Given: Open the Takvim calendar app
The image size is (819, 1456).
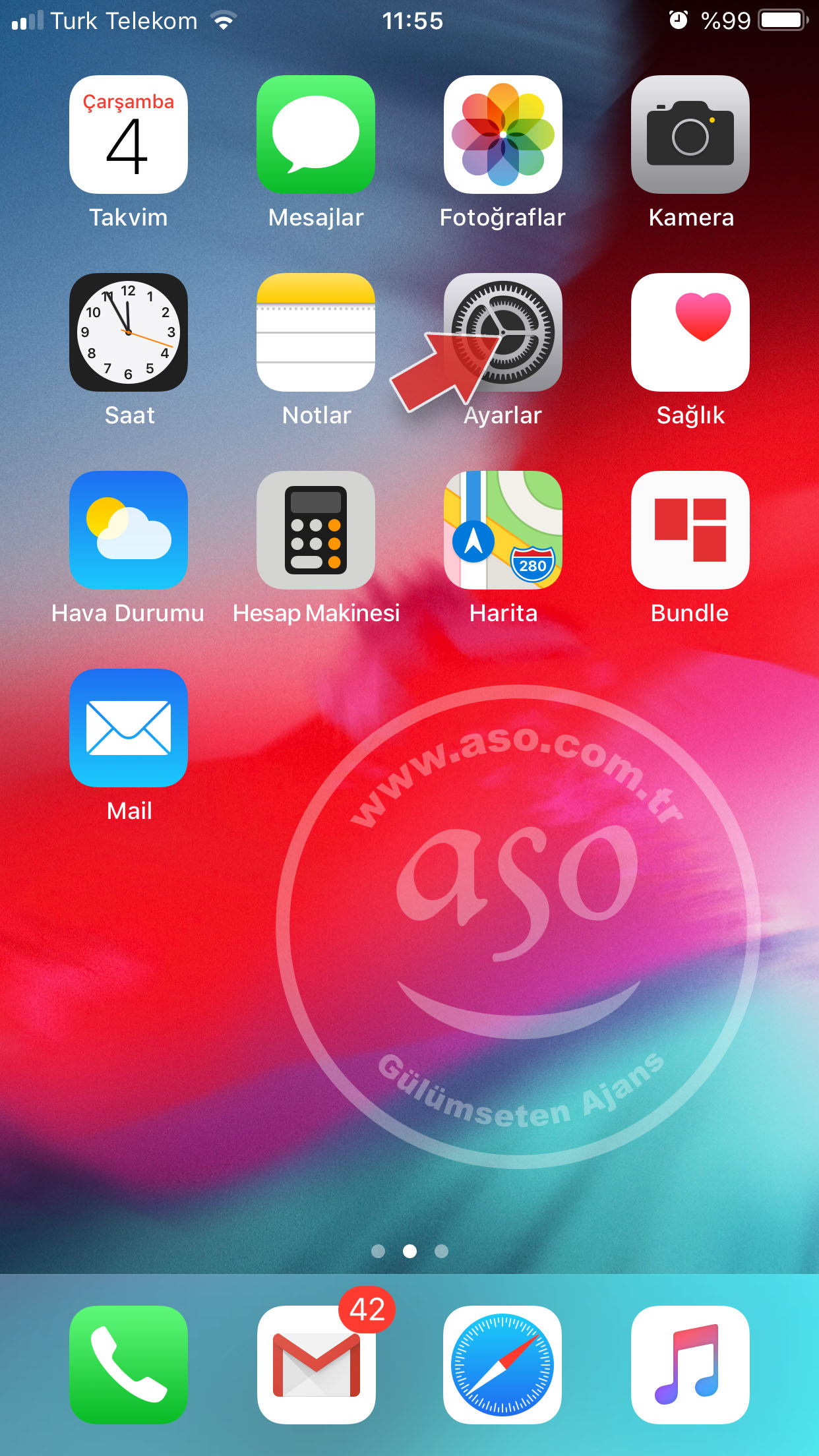Looking at the screenshot, I should 129,135.
